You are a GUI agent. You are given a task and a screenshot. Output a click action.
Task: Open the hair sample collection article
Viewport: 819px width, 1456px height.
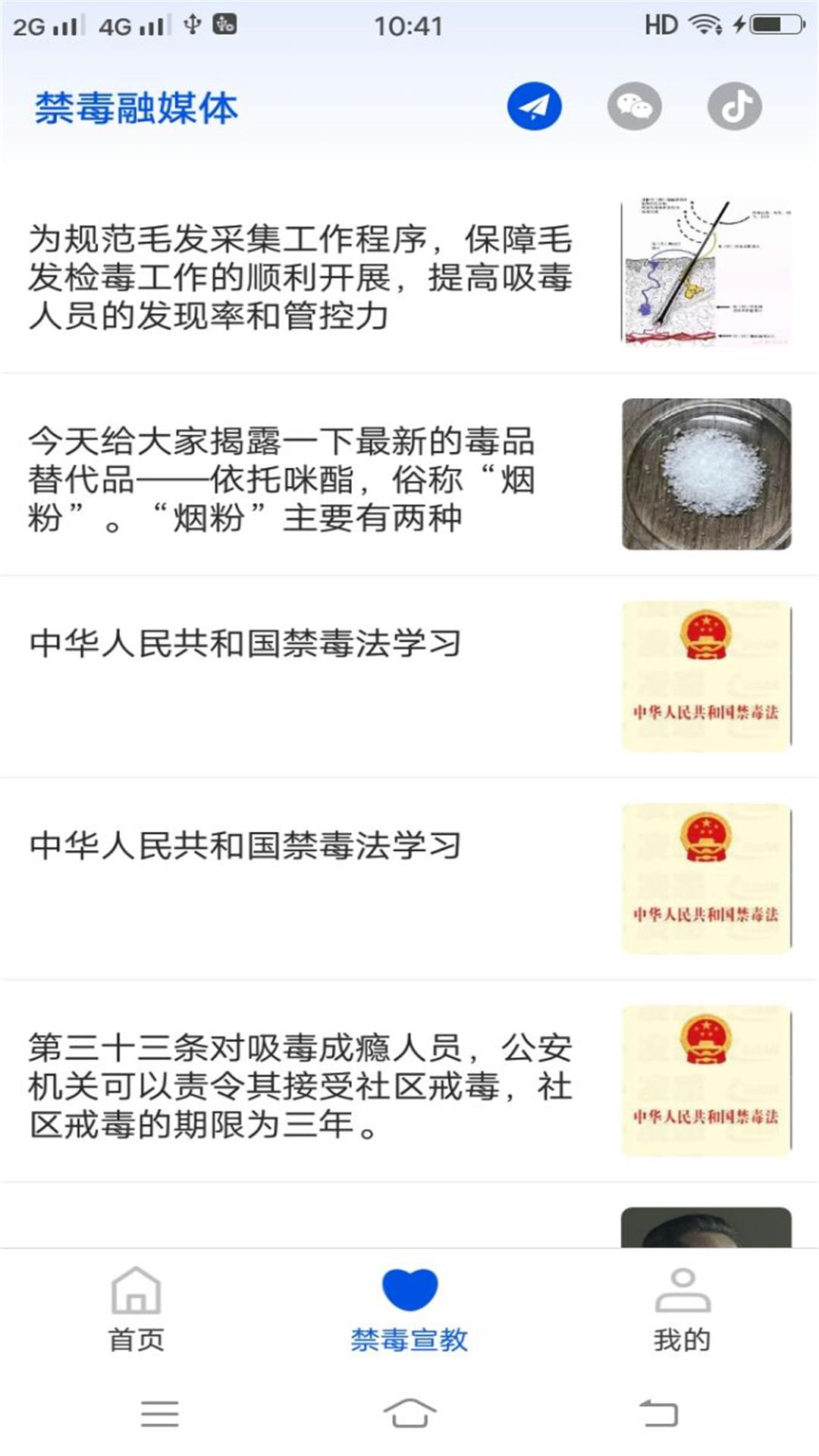(303, 277)
